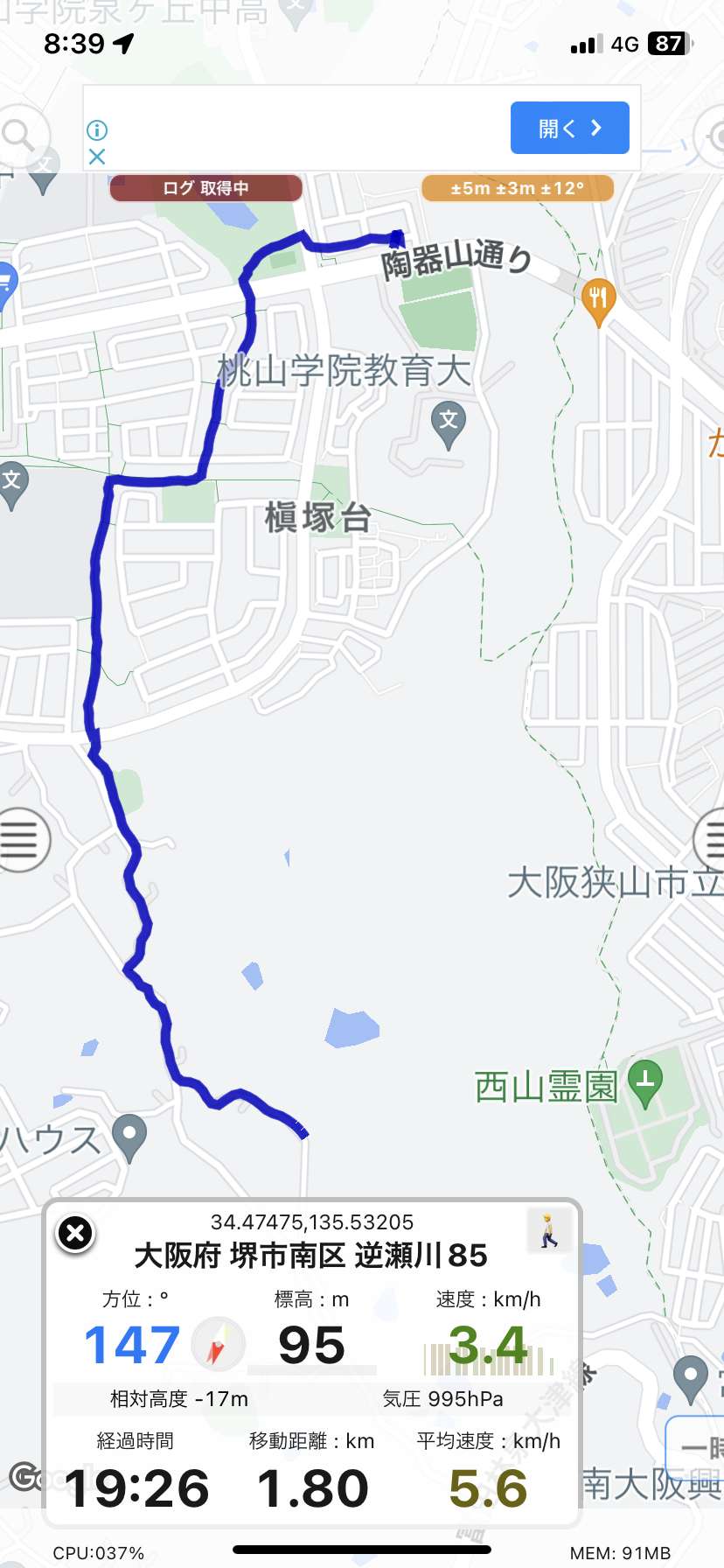Tap the ±5m ±3m ±12° accuracy badge
724x1568 pixels.
(x=517, y=188)
